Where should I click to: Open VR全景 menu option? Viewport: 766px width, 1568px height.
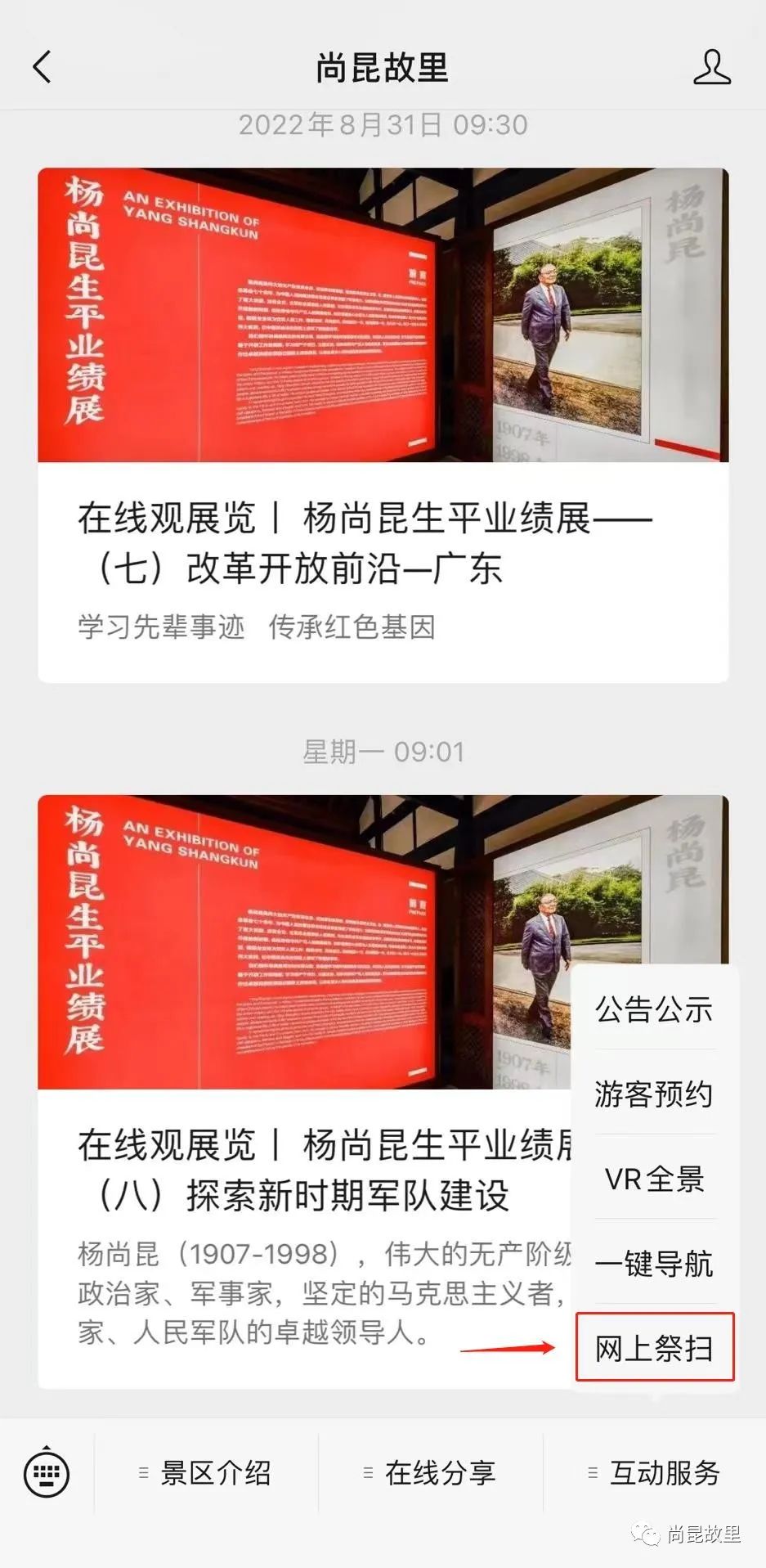click(654, 1179)
